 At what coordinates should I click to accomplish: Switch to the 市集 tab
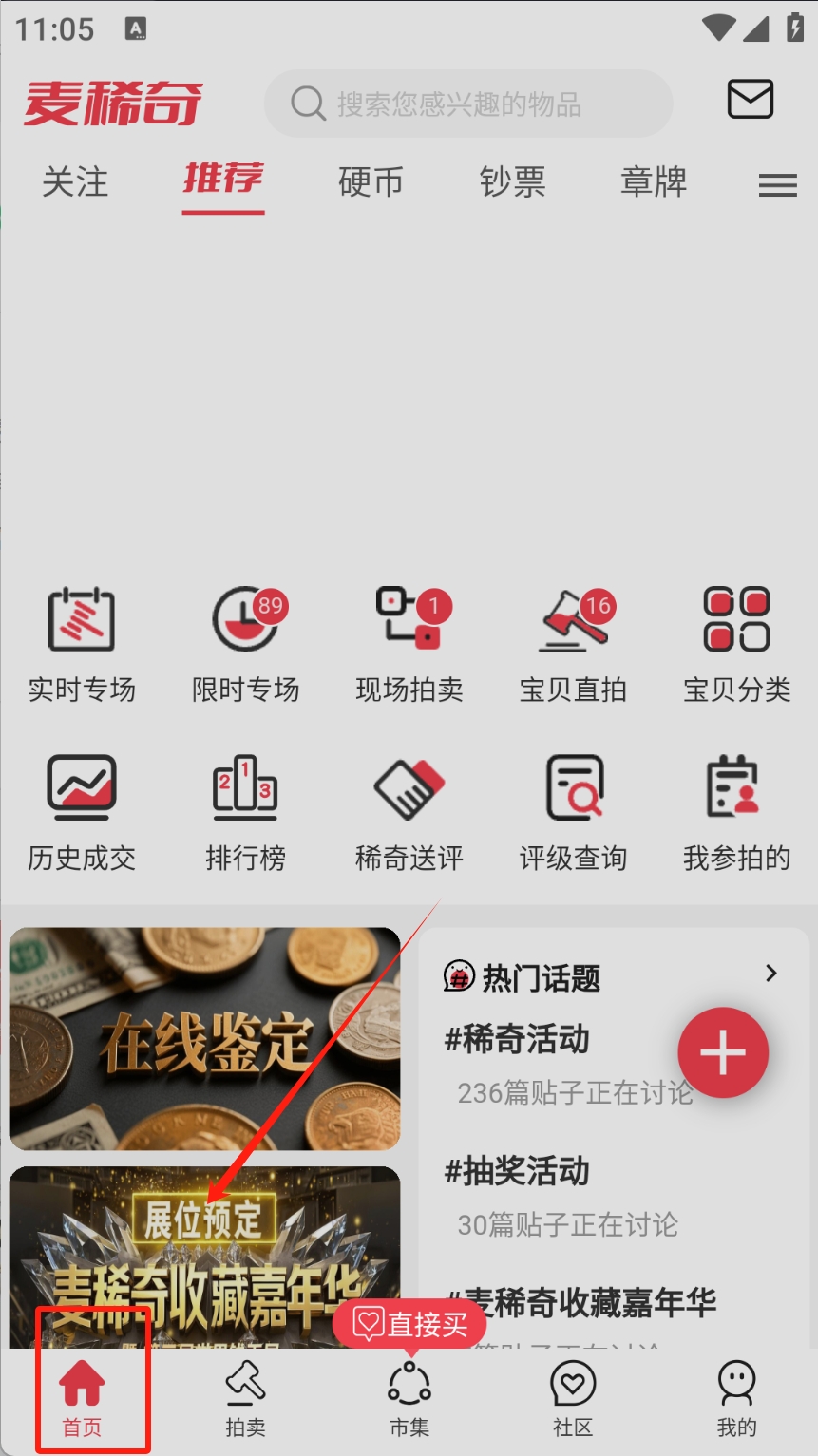(409, 1397)
